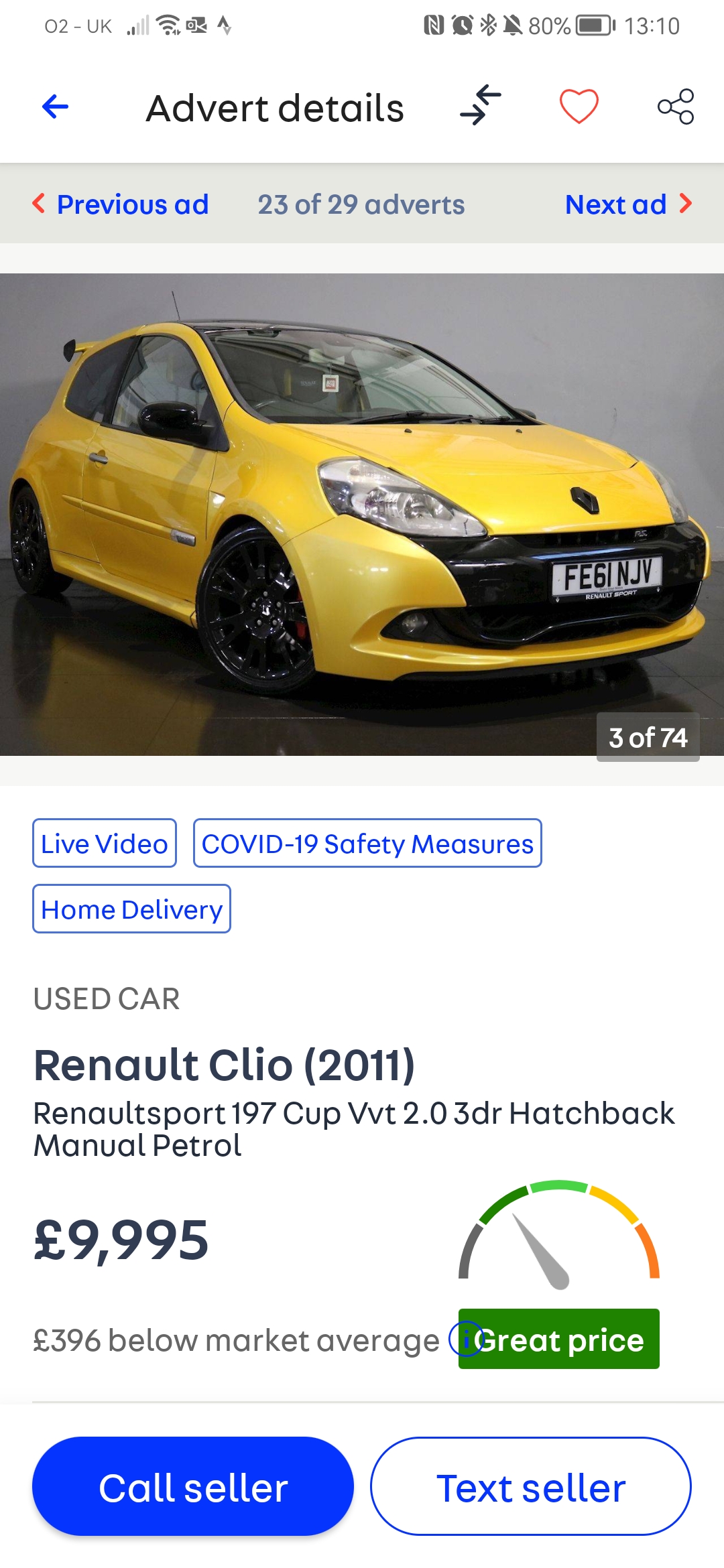The height and width of the screenshot is (1568, 724).
Task: Share this advert
Action: [x=676, y=107]
